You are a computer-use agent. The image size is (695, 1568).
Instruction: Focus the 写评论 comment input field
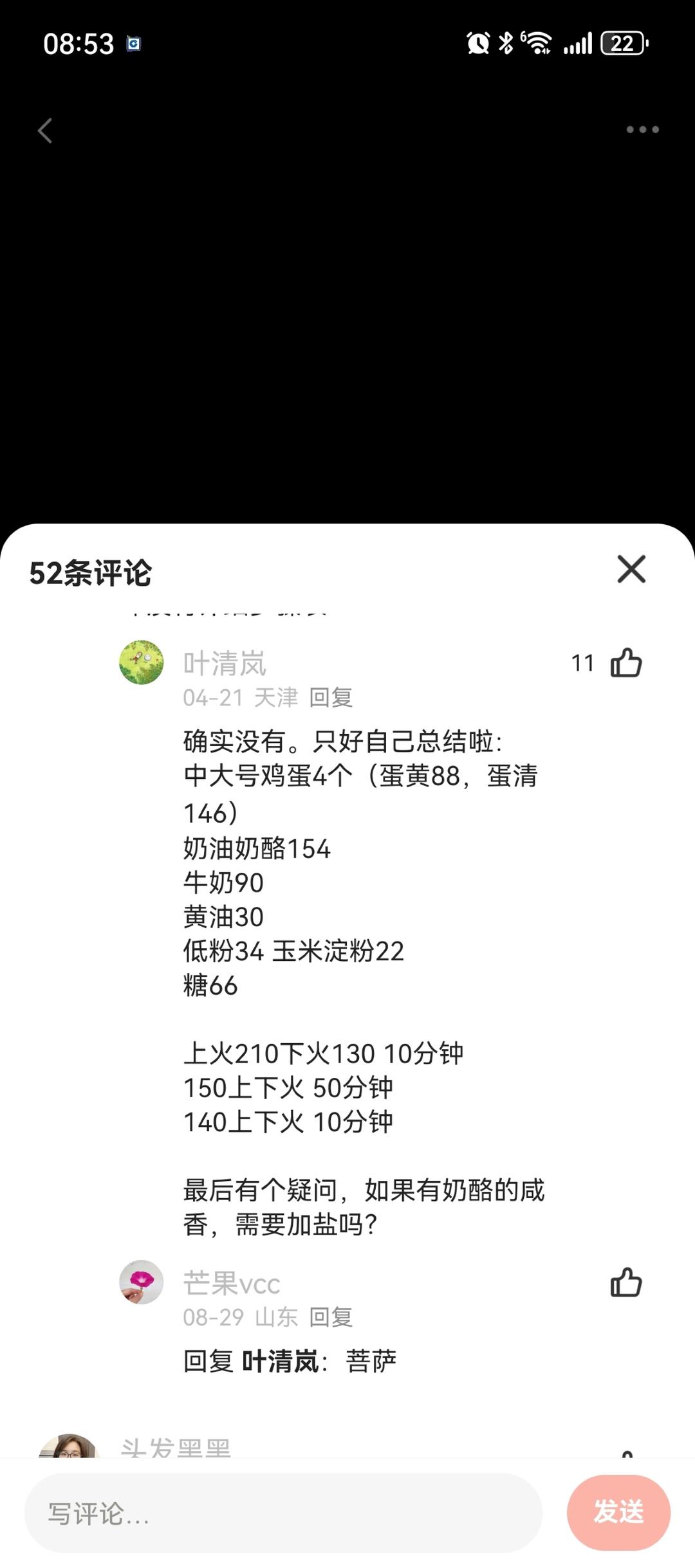[283, 1513]
